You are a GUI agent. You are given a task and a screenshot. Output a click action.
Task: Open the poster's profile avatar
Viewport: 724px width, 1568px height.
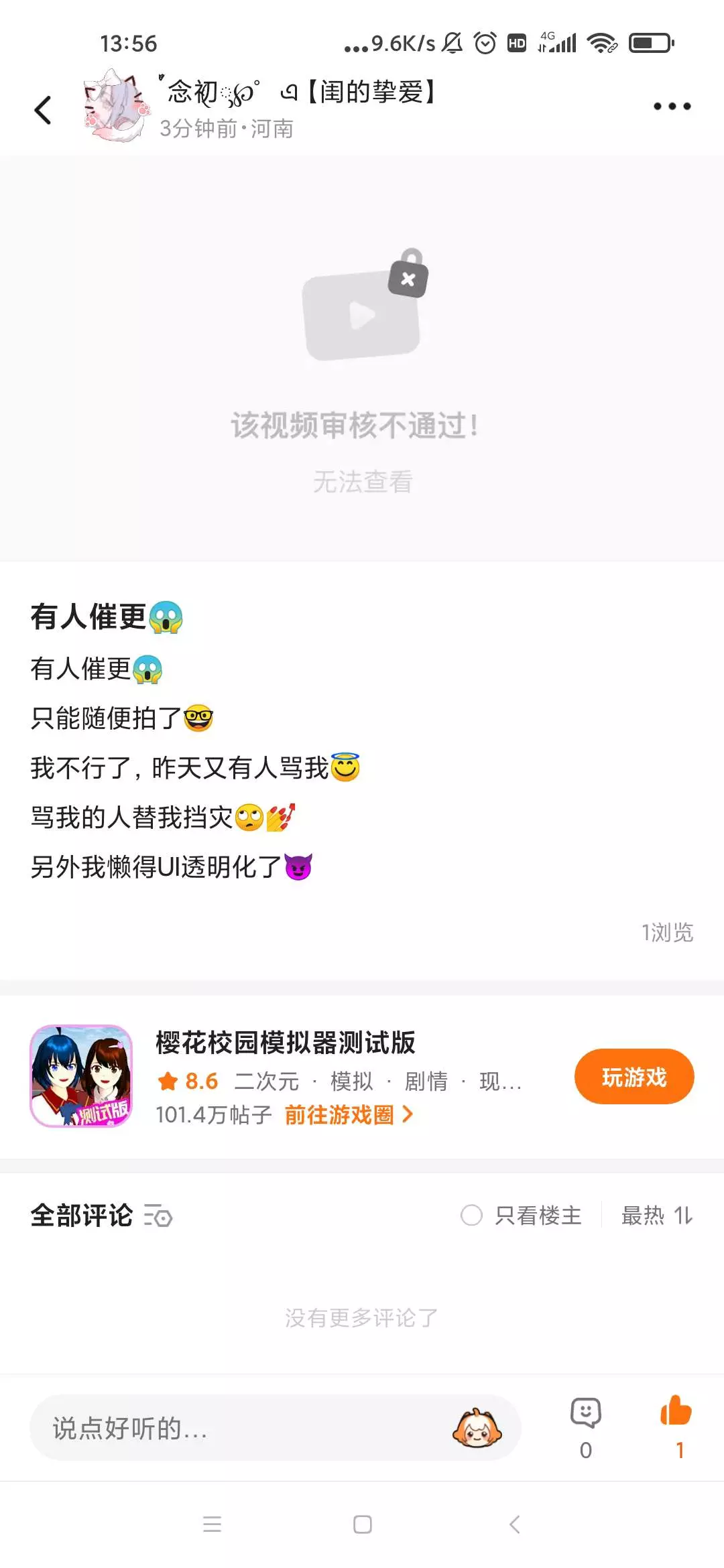116,106
